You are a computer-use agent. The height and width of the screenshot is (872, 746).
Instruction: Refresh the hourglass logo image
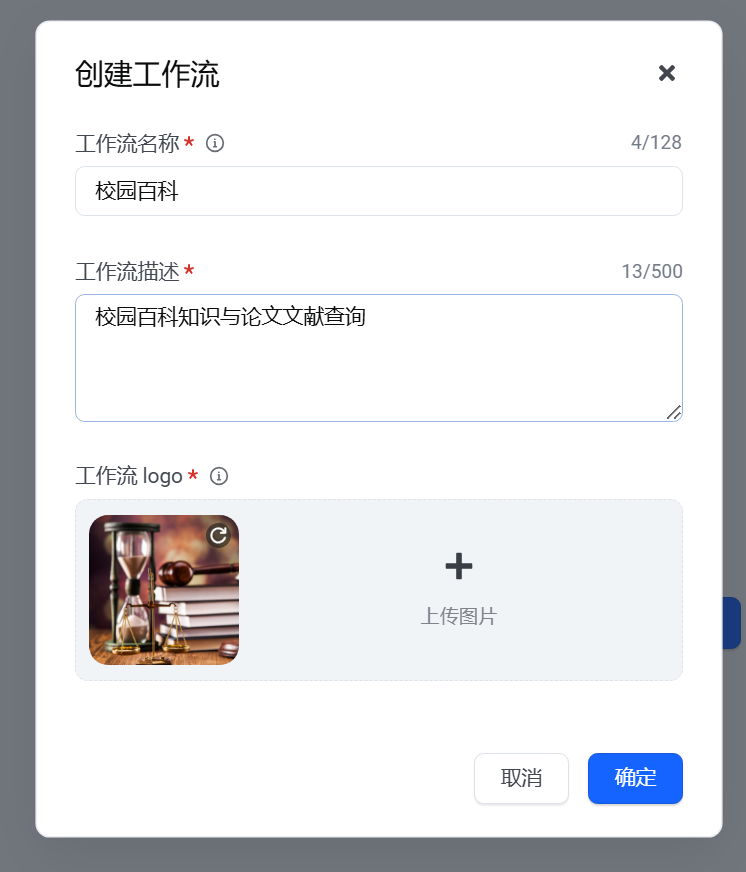point(219,535)
